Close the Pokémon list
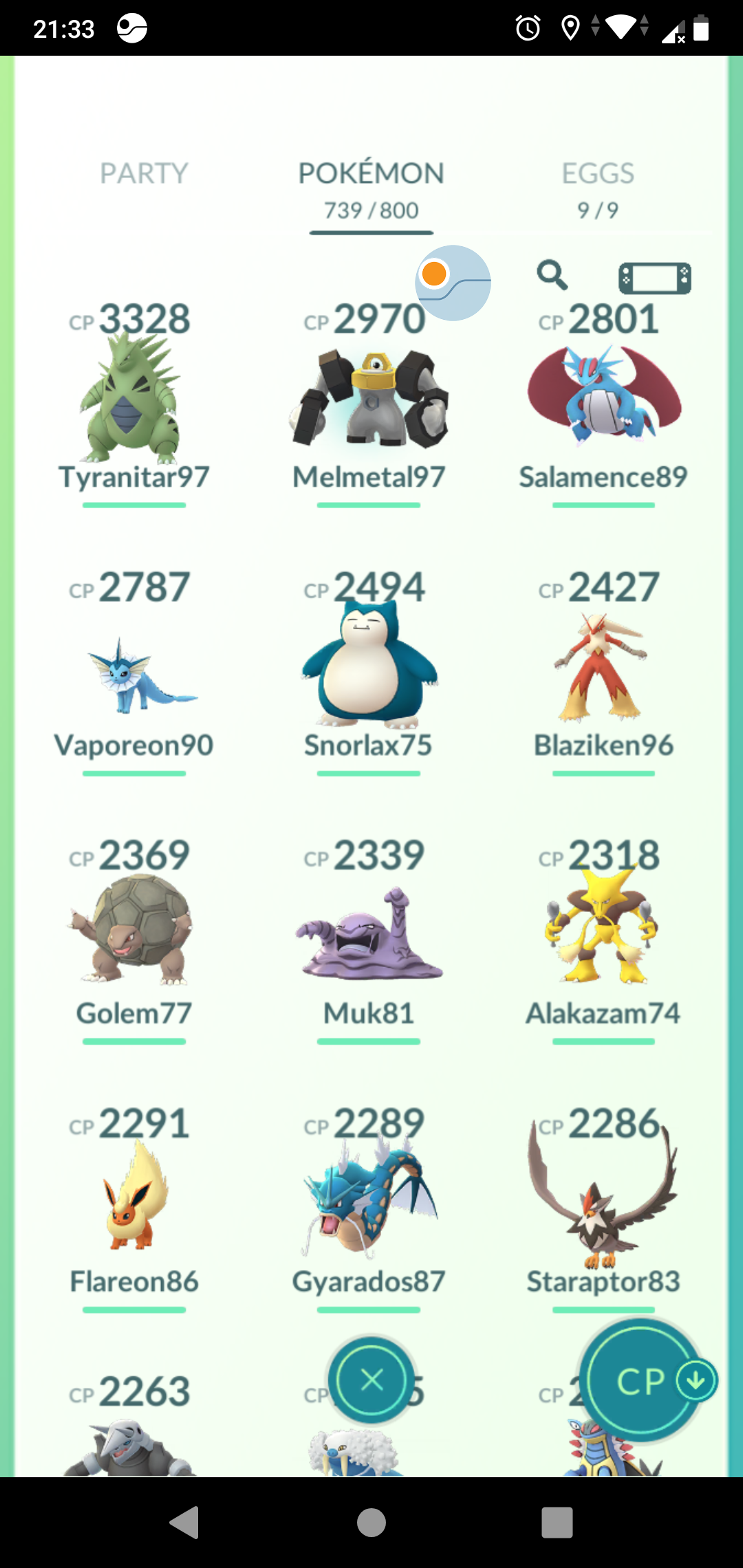This screenshot has width=743, height=1568. [x=372, y=1380]
